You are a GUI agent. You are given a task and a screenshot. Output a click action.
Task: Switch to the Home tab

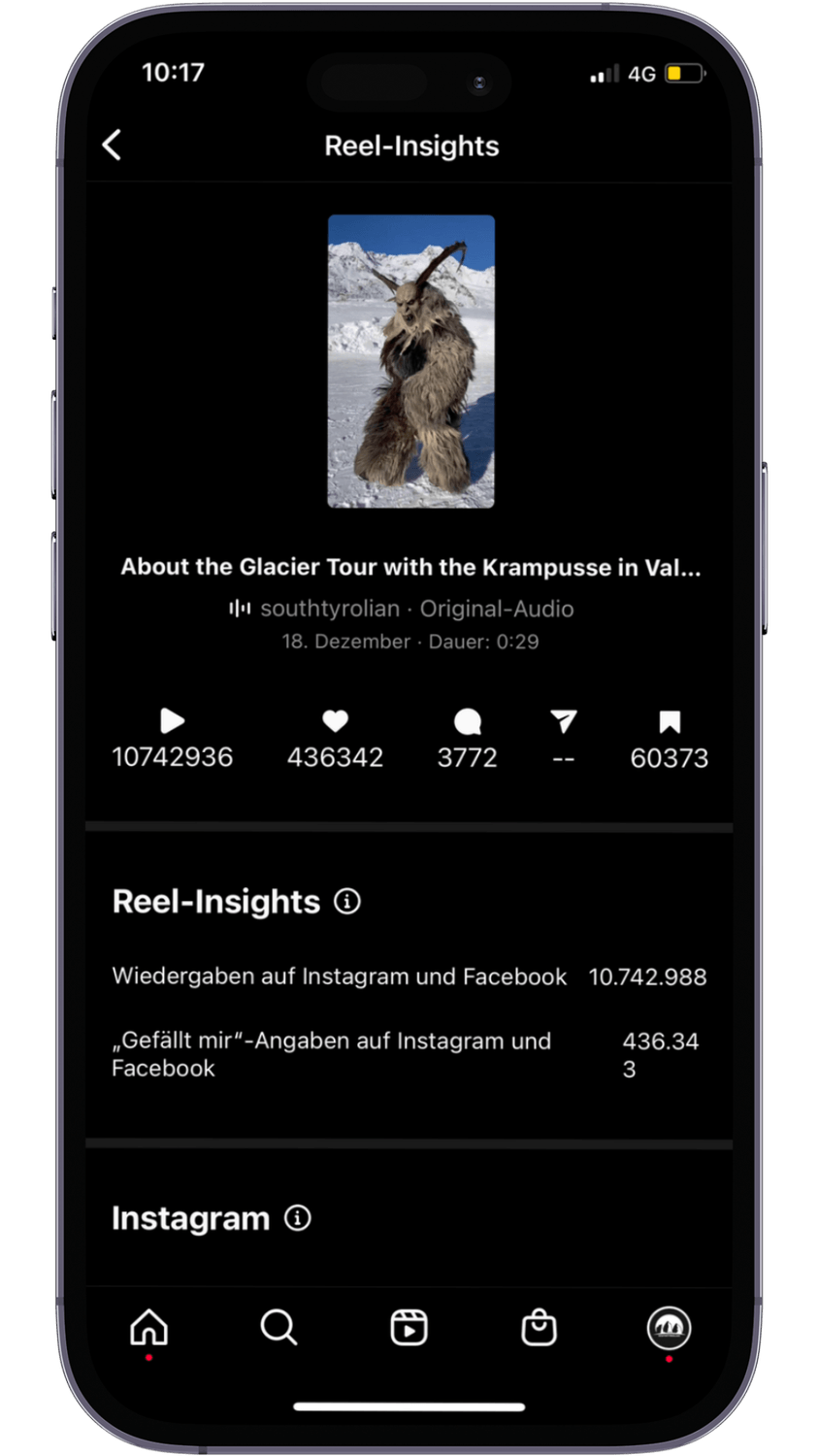(149, 1327)
